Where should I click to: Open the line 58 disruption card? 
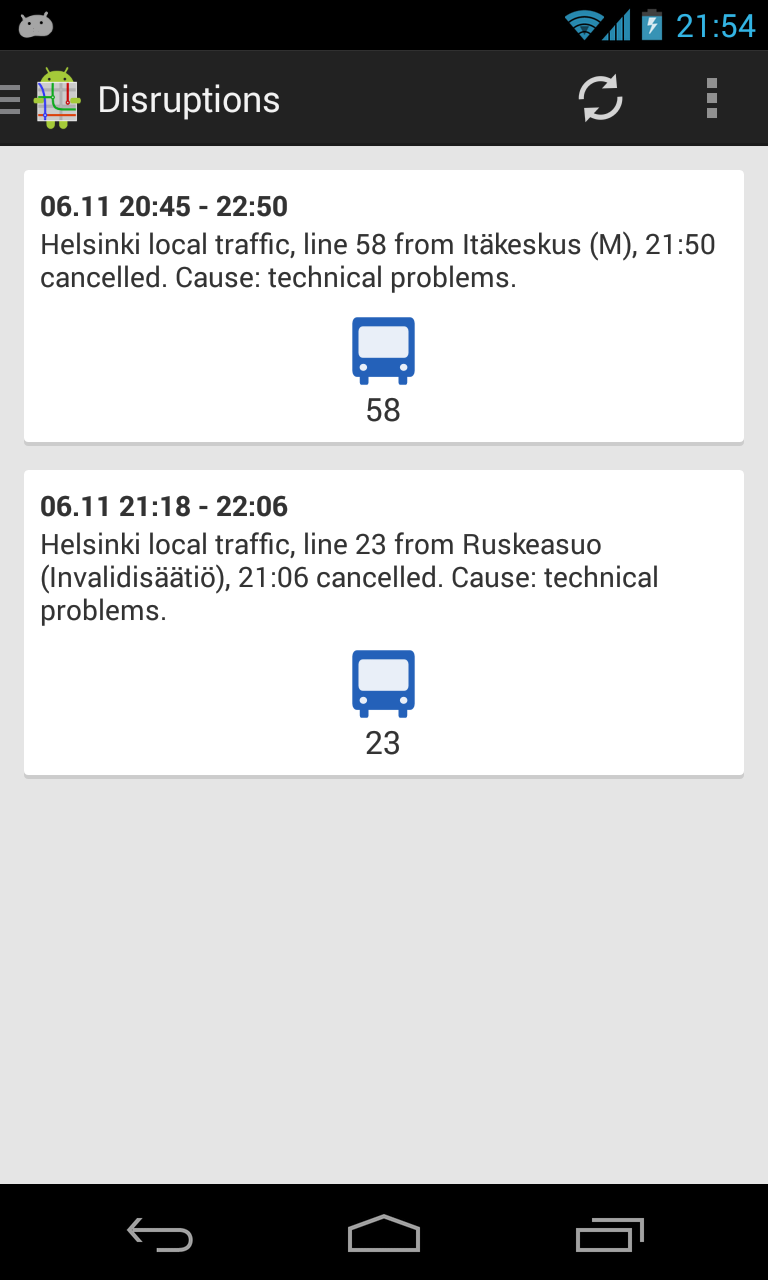point(384,306)
